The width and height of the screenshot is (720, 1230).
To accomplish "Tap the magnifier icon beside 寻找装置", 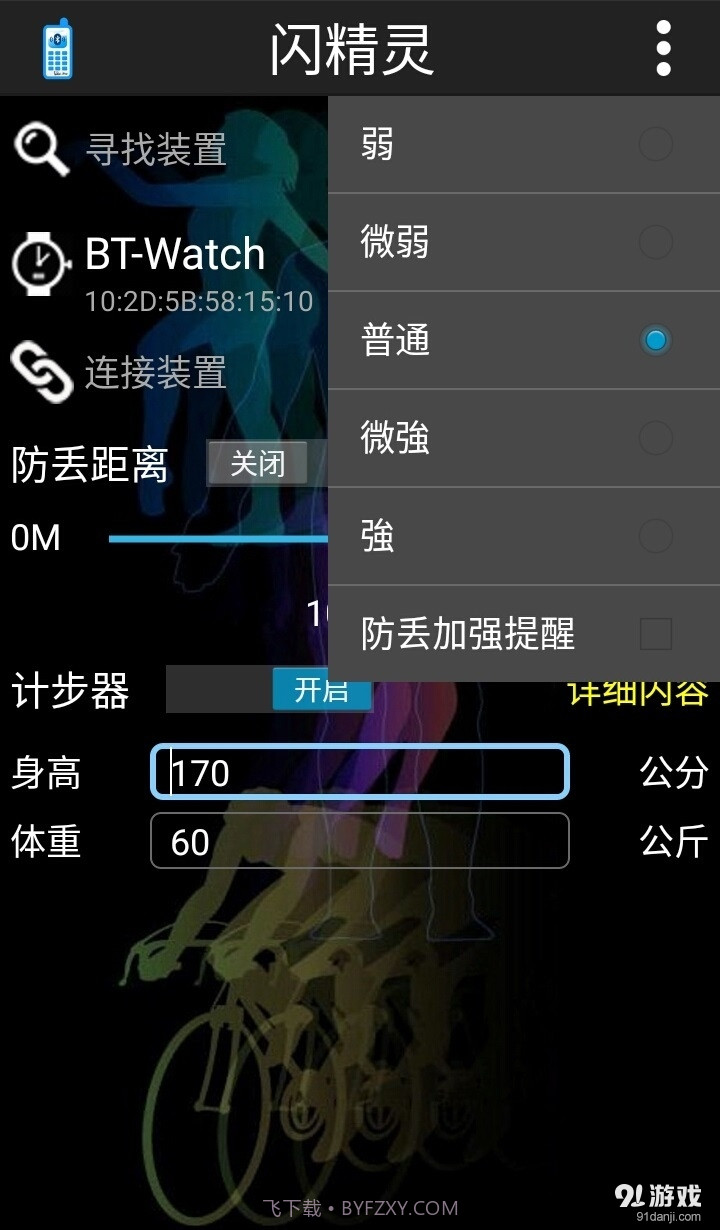I will coord(40,147).
